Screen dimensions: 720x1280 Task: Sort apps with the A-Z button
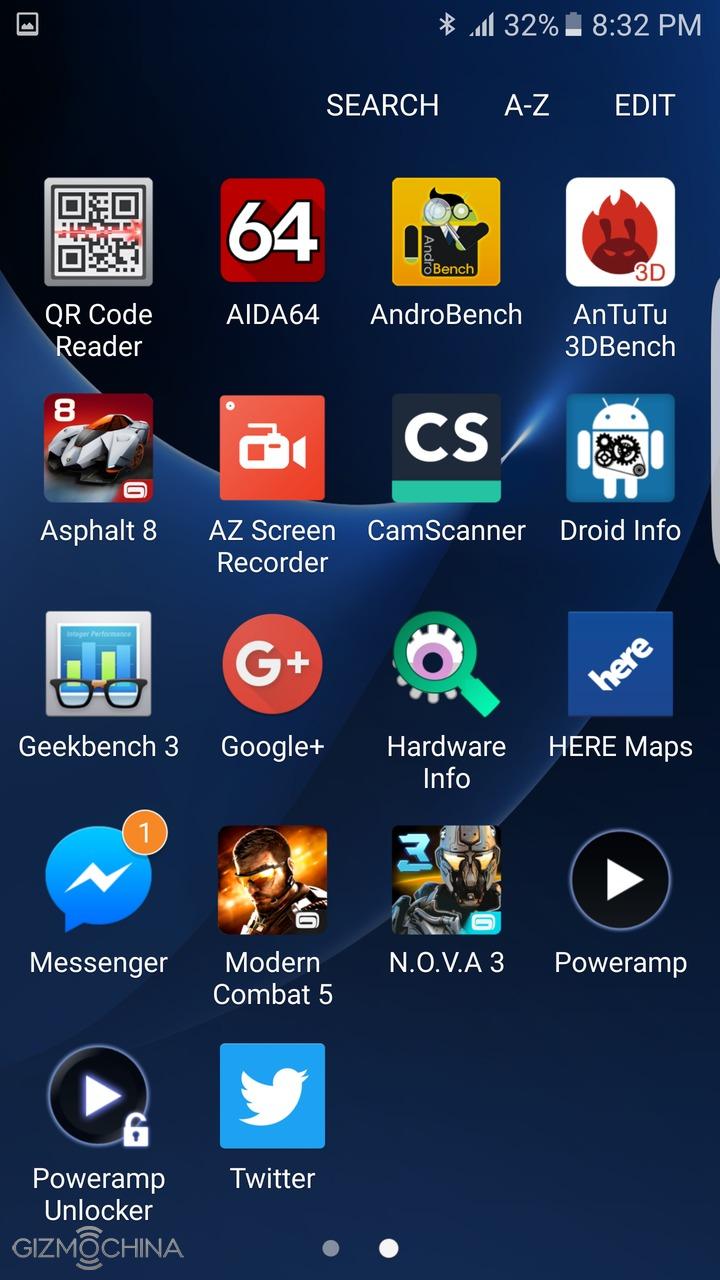pyautogui.click(x=527, y=105)
